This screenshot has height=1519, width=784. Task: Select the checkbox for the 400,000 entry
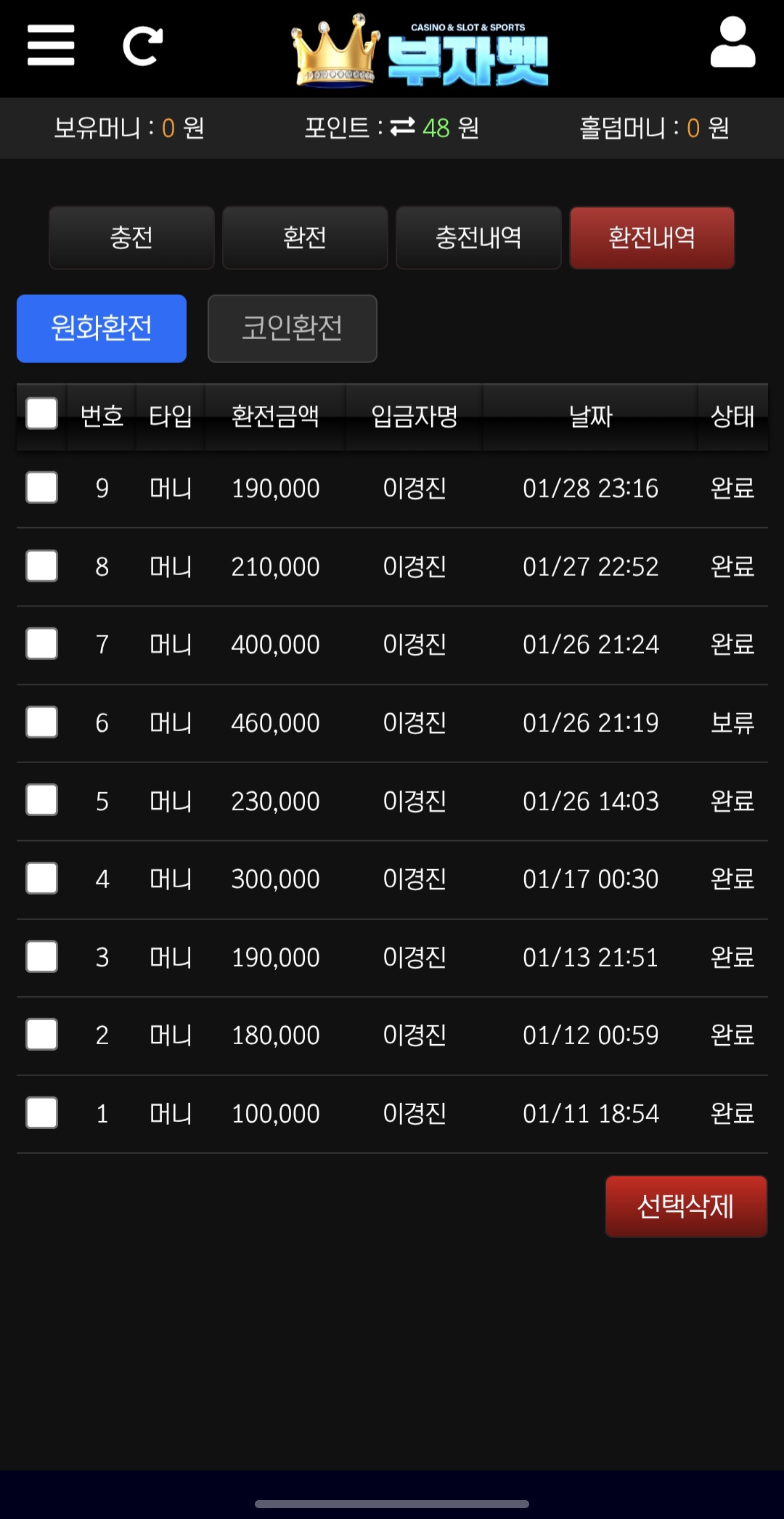coord(42,643)
